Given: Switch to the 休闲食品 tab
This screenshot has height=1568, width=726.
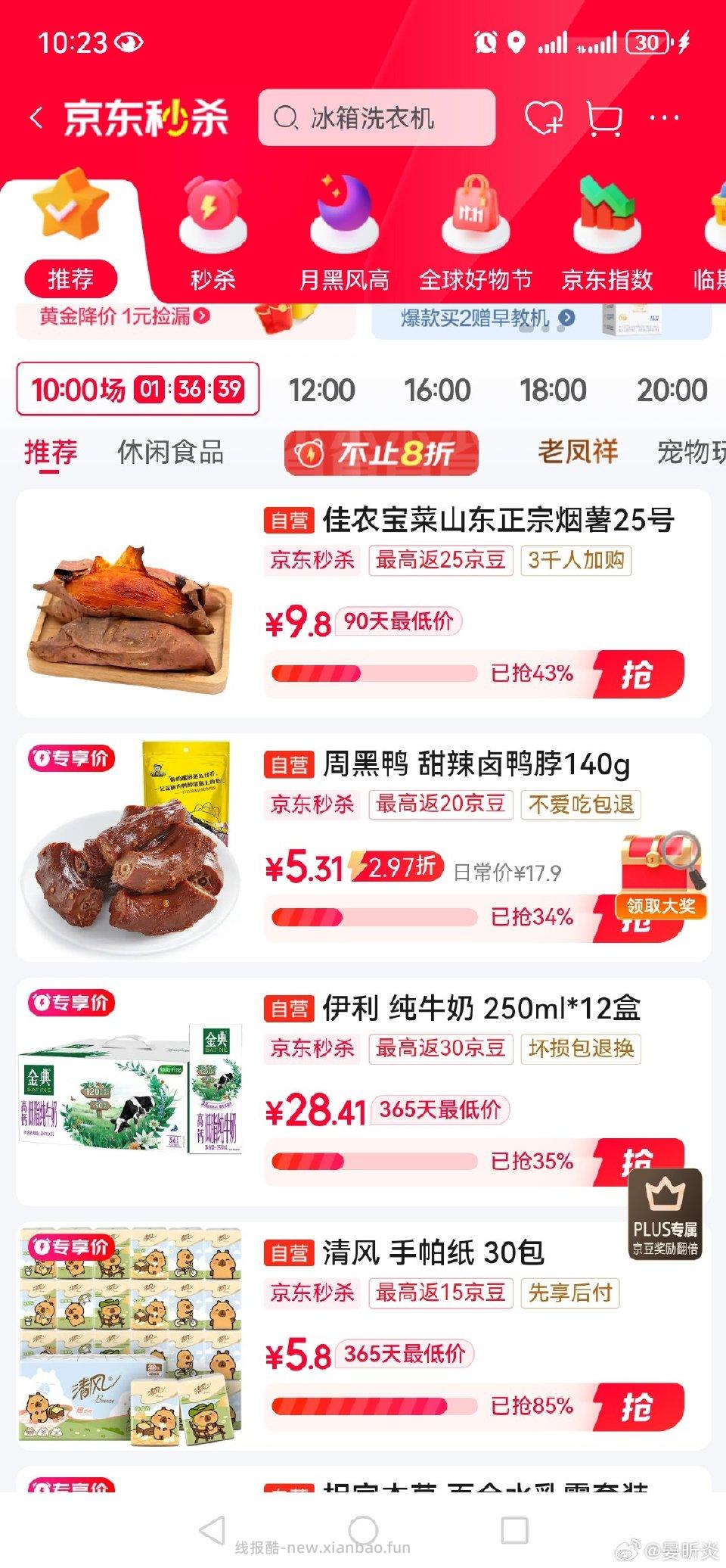Looking at the screenshot, I should (169, 453).
